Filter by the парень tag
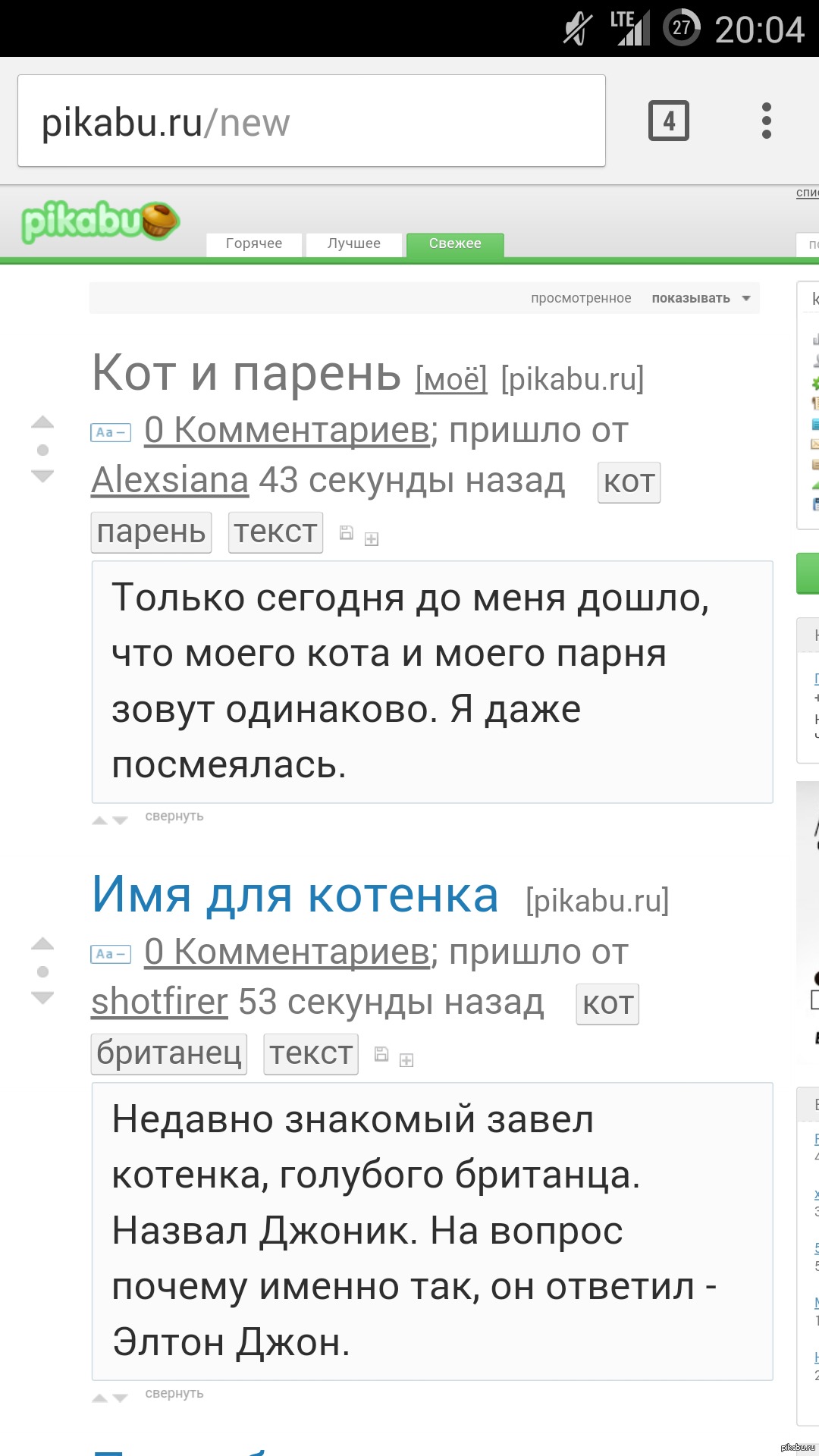 [x=151, y=532]
